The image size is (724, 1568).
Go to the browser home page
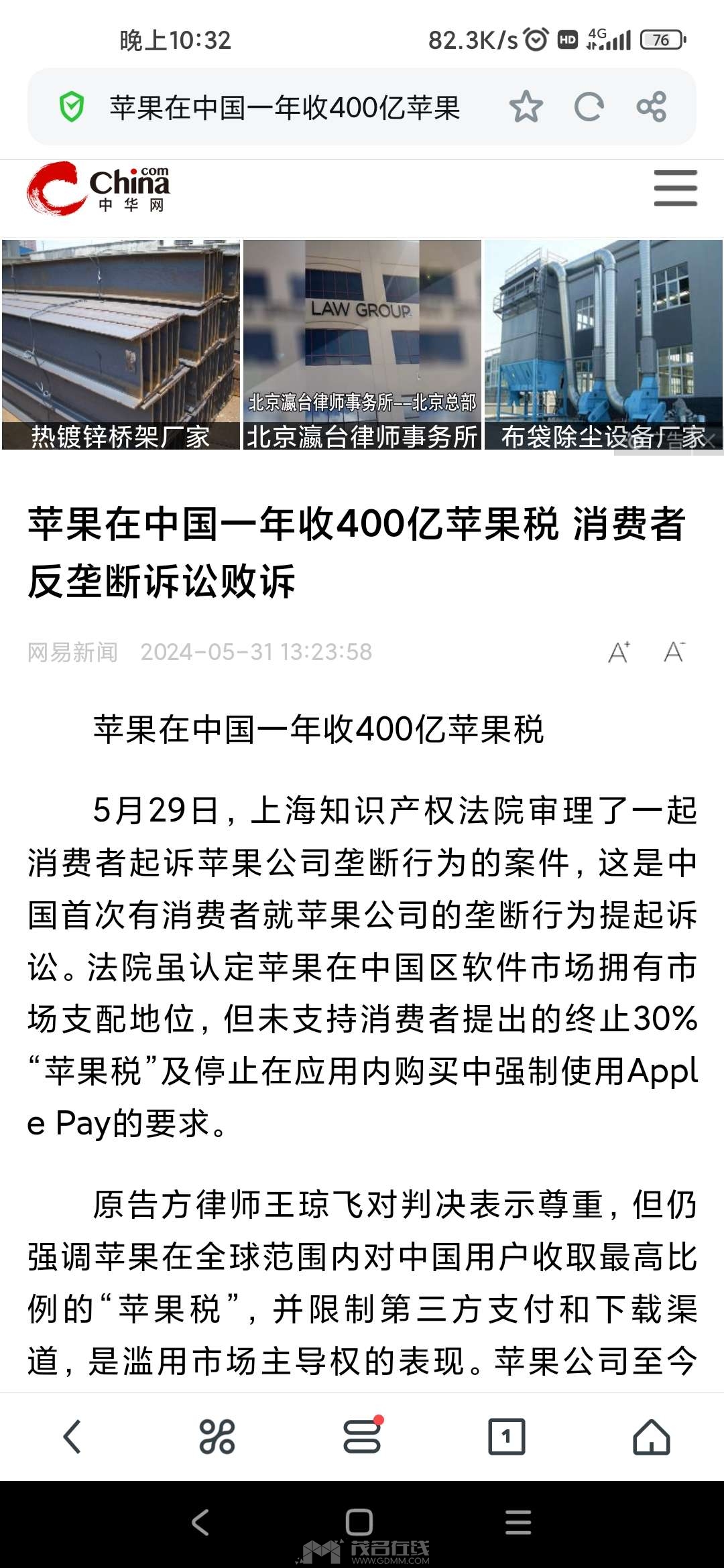[652, 1437]
